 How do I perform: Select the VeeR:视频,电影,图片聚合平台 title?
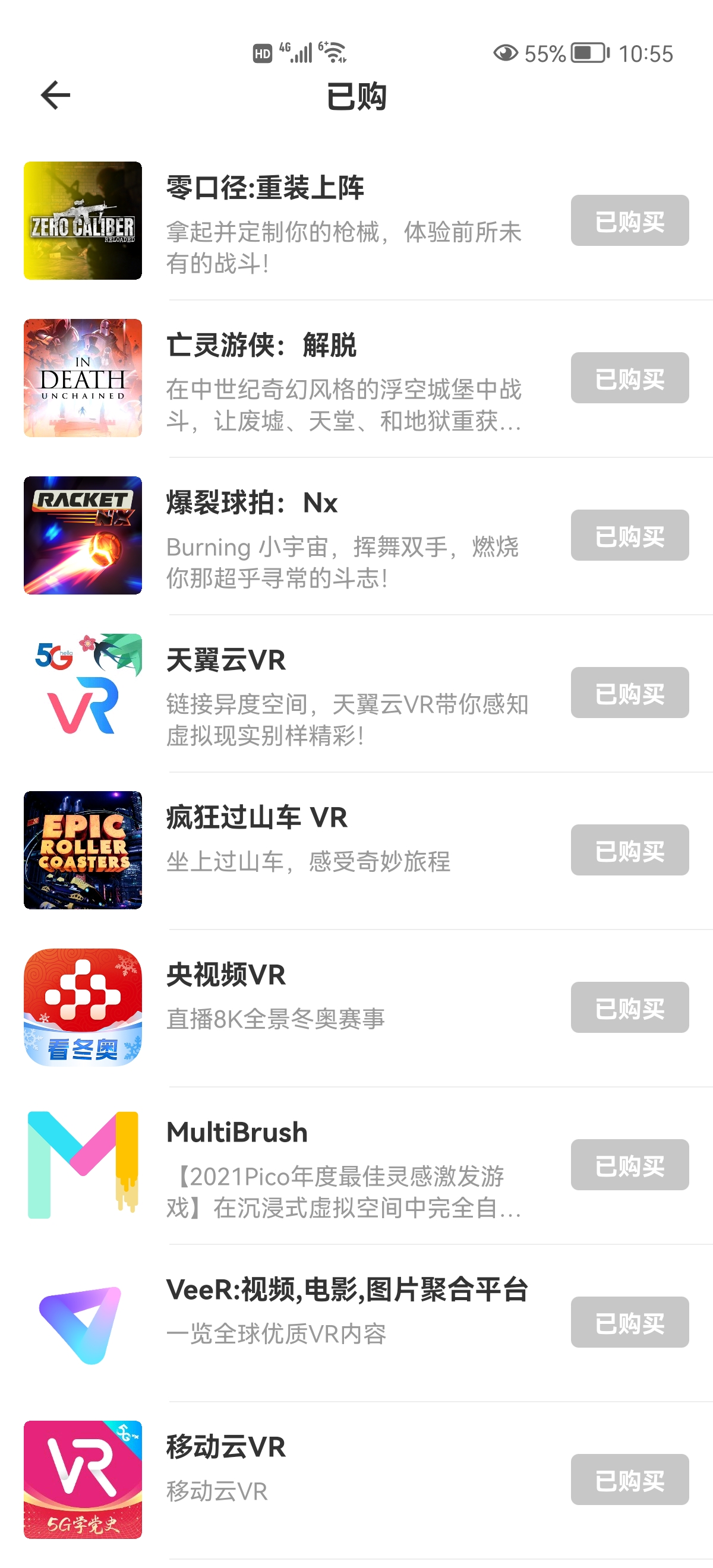347,1285
